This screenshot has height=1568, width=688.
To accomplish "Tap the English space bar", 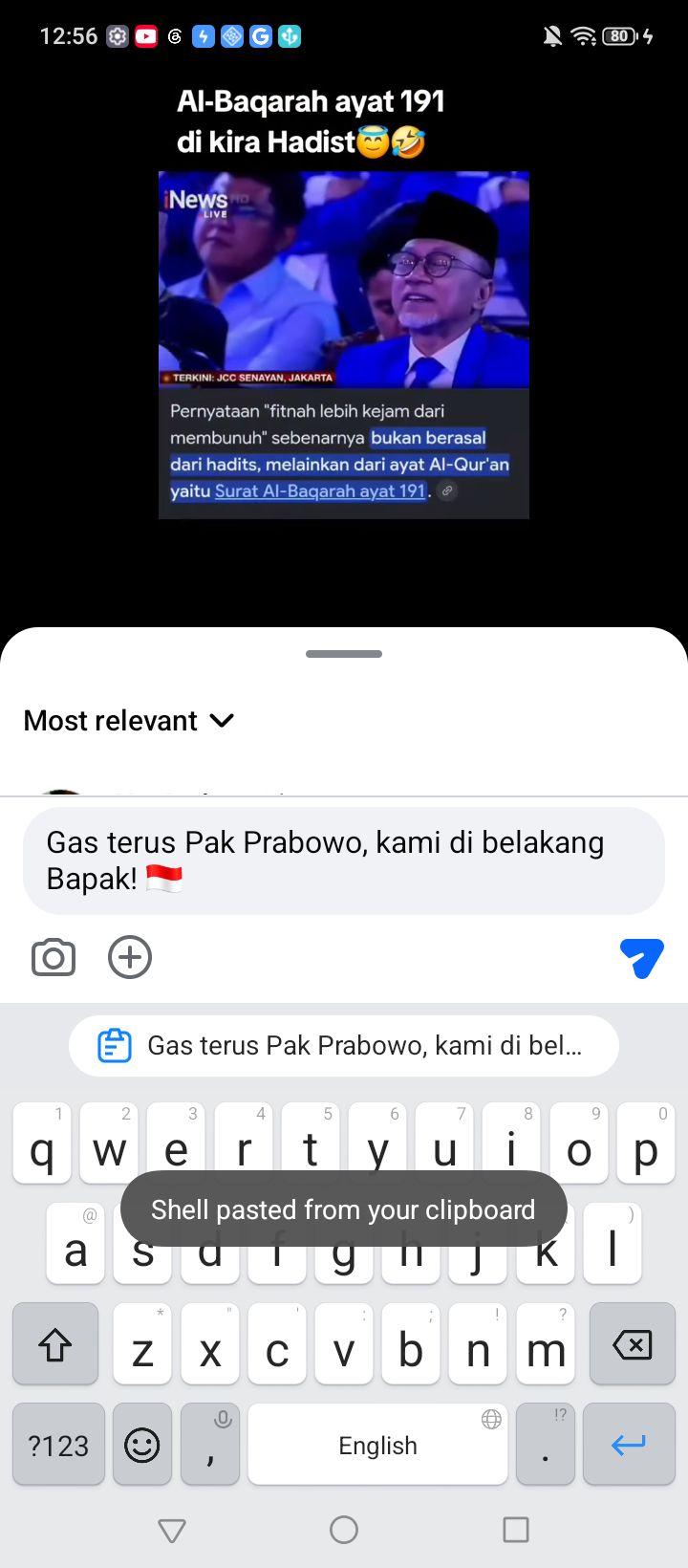I will click(377, 1445).
